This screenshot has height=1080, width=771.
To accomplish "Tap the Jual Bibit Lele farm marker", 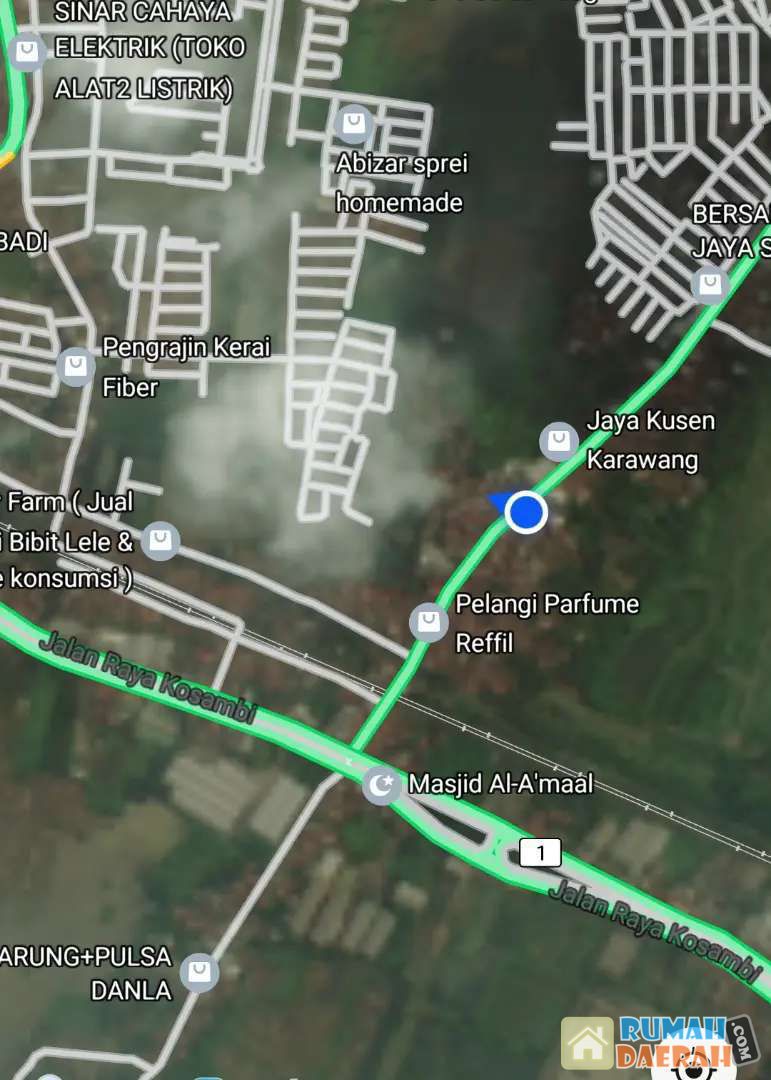I will click(161, 541).
